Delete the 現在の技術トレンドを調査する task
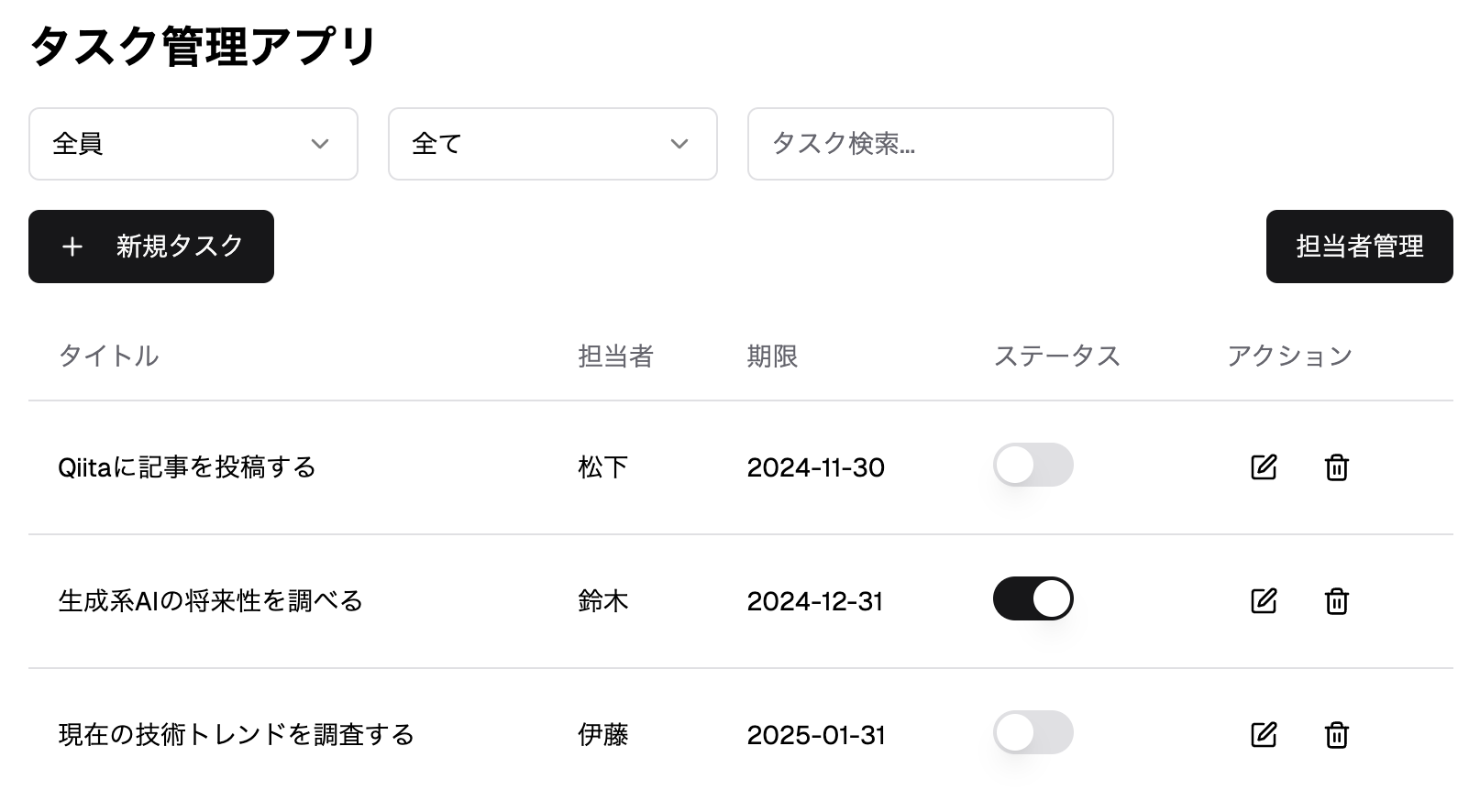 click(1336, 735)
